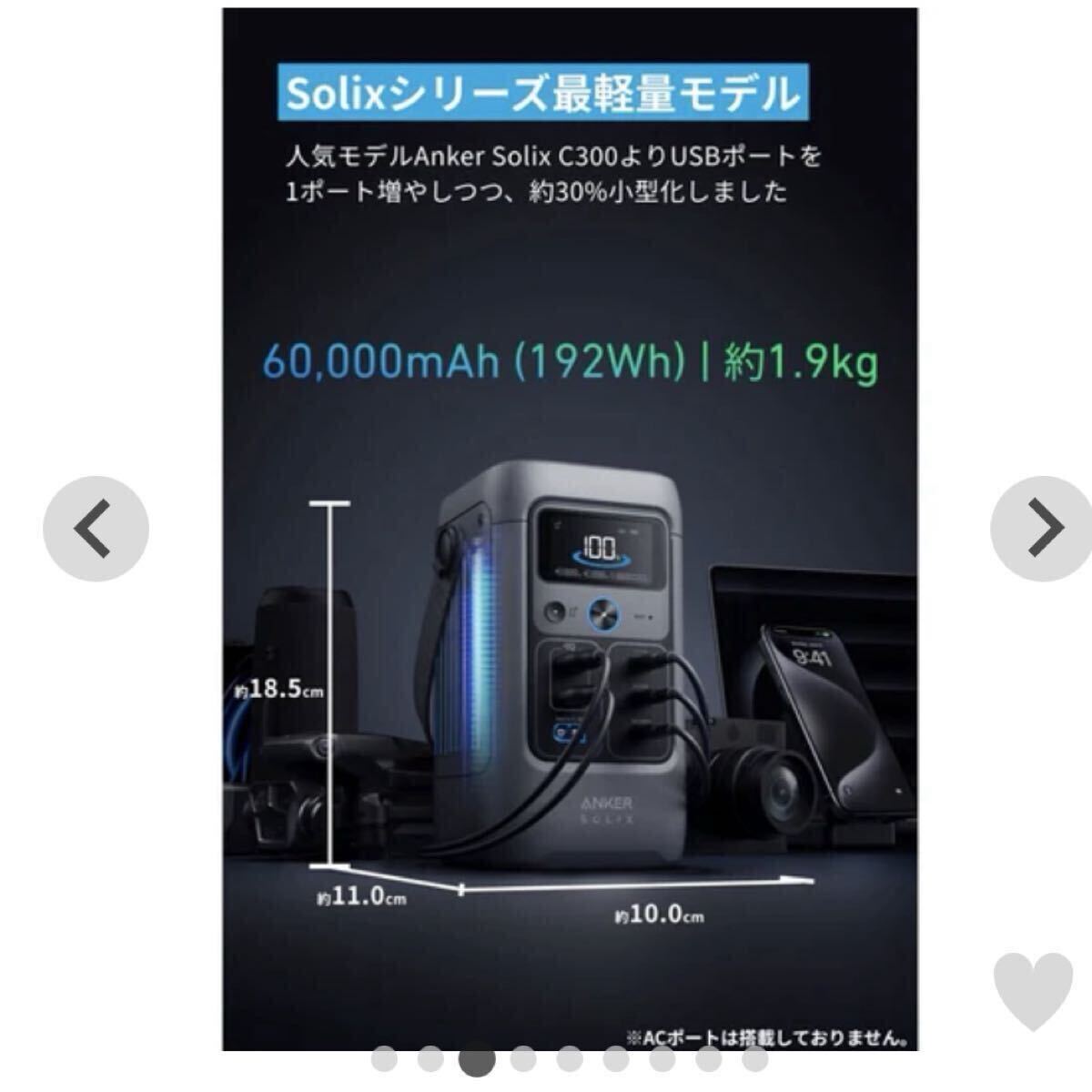Go to the previous product image
The height and width of the screenshot is (1092, 1092).
tap(96, 529)
